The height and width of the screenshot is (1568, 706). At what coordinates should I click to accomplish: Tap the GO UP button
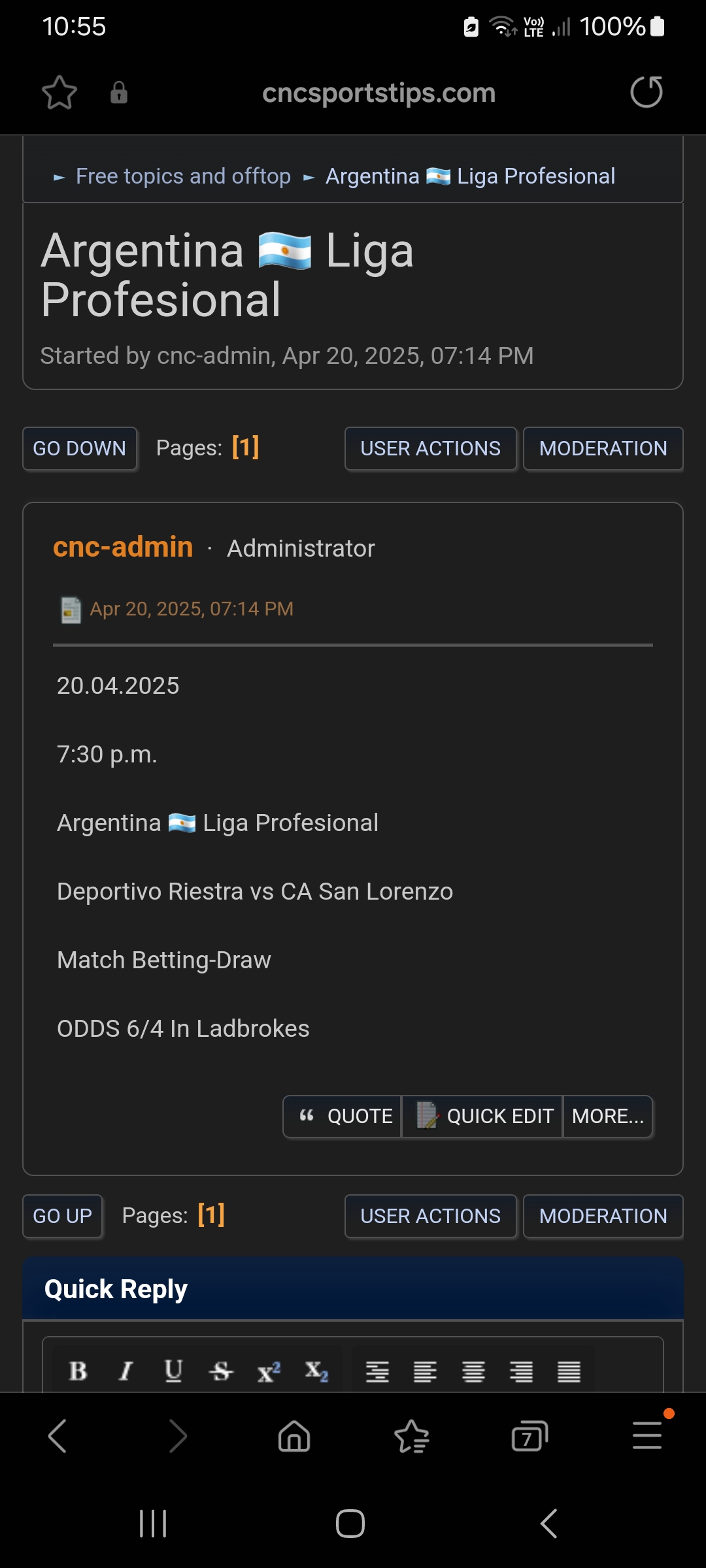tap(63, 1216)
